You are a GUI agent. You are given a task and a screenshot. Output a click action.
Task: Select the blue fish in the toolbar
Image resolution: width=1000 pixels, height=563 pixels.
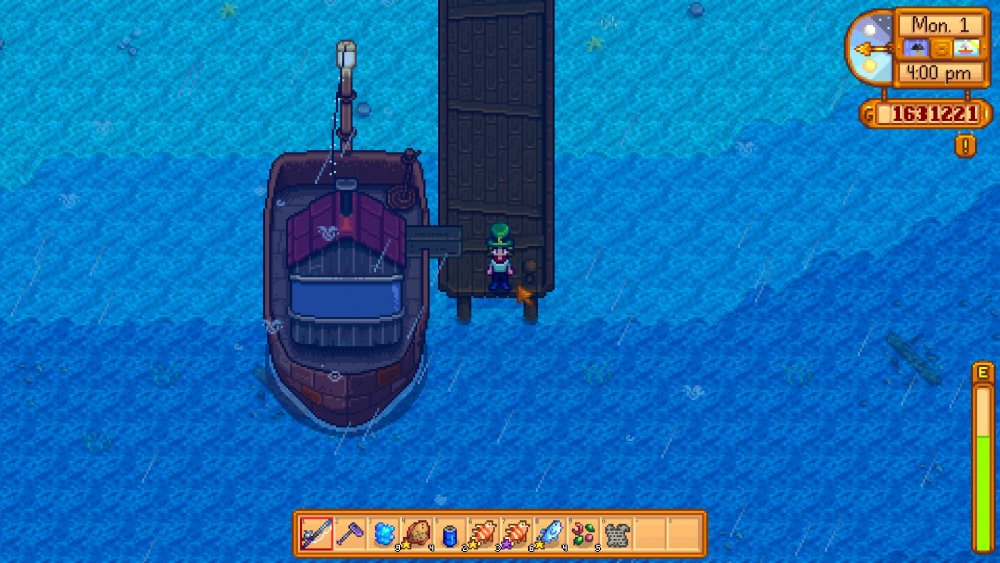[550, 534]
